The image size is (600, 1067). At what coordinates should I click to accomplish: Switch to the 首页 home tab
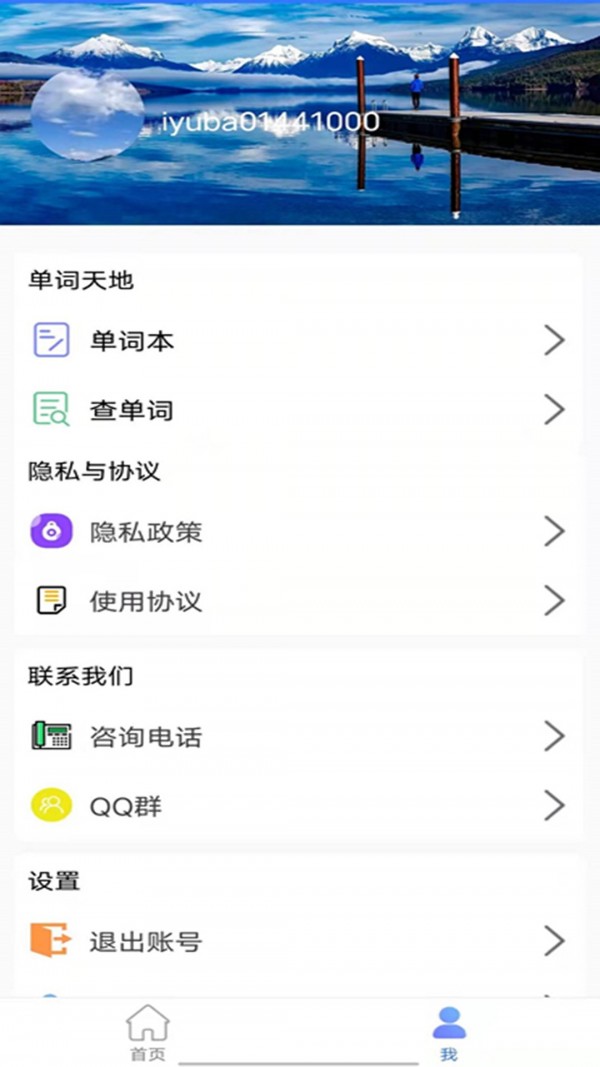click(x=148, y=1033)
